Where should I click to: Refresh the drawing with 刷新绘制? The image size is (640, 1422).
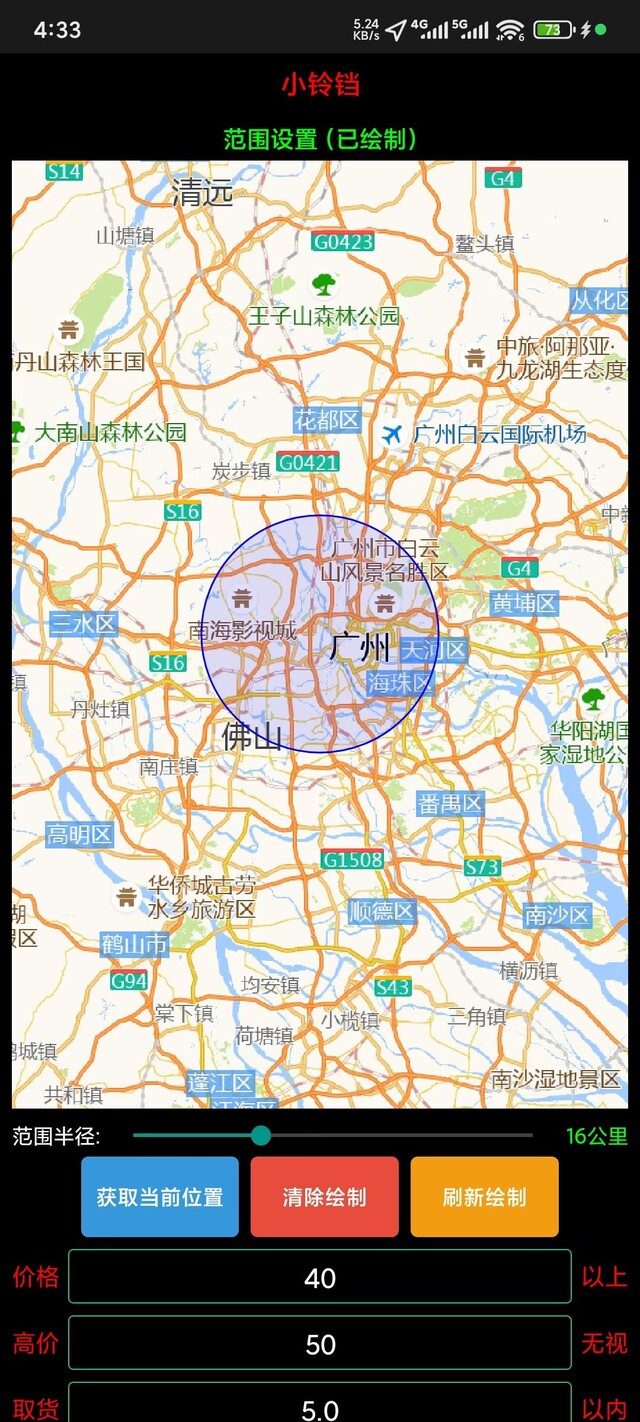[484, 1197]
